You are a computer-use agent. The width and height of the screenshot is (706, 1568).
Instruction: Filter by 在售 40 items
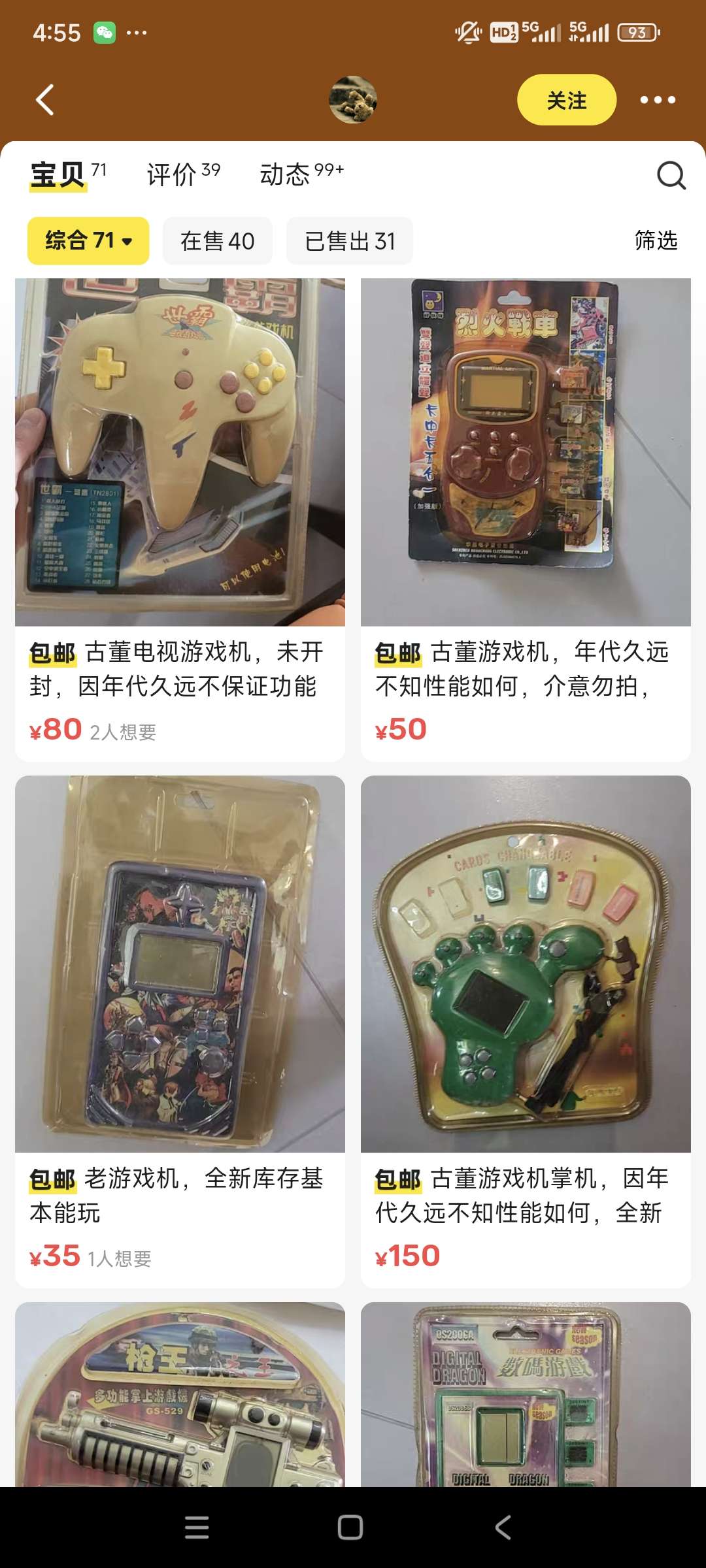click(217, 240)
